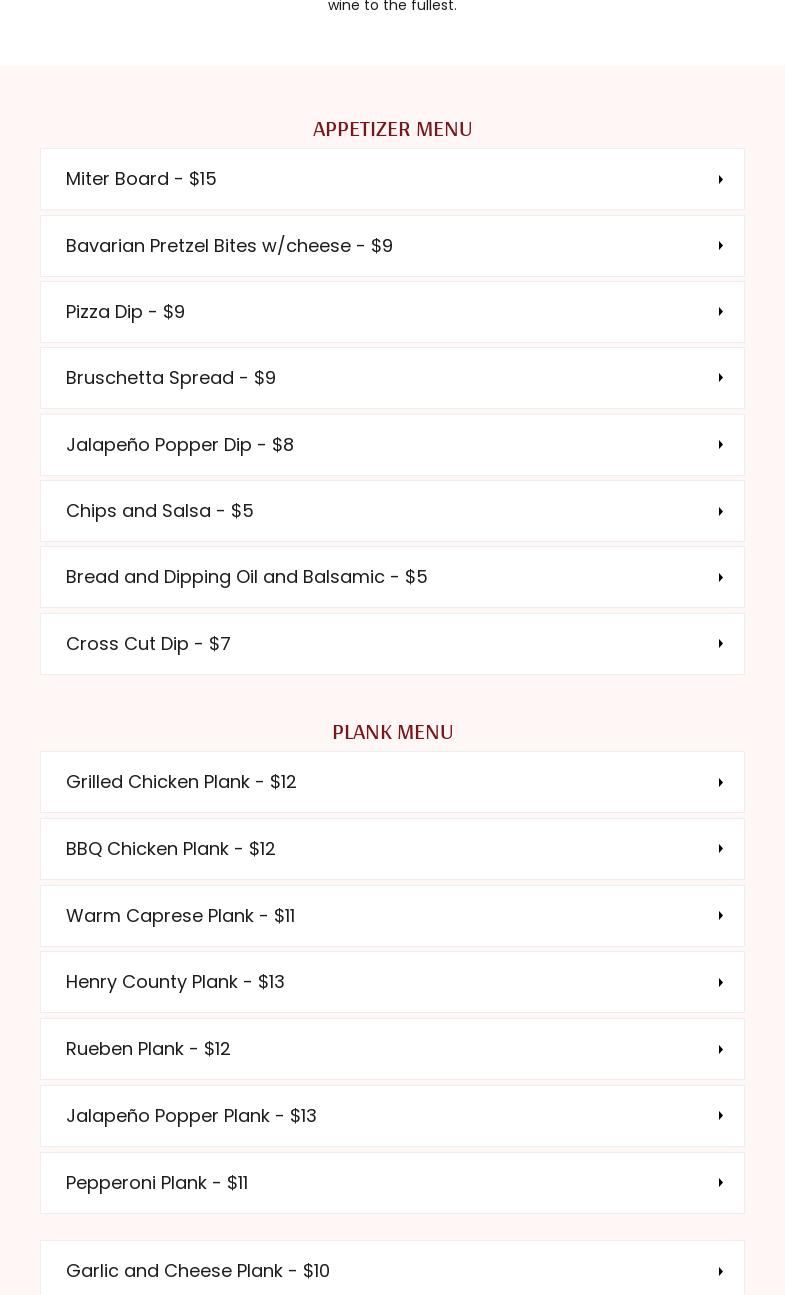Expand Bread and Dipping Oil and Balsamic
This screenshot has width=785, height=1295.
tap(392, 577)
